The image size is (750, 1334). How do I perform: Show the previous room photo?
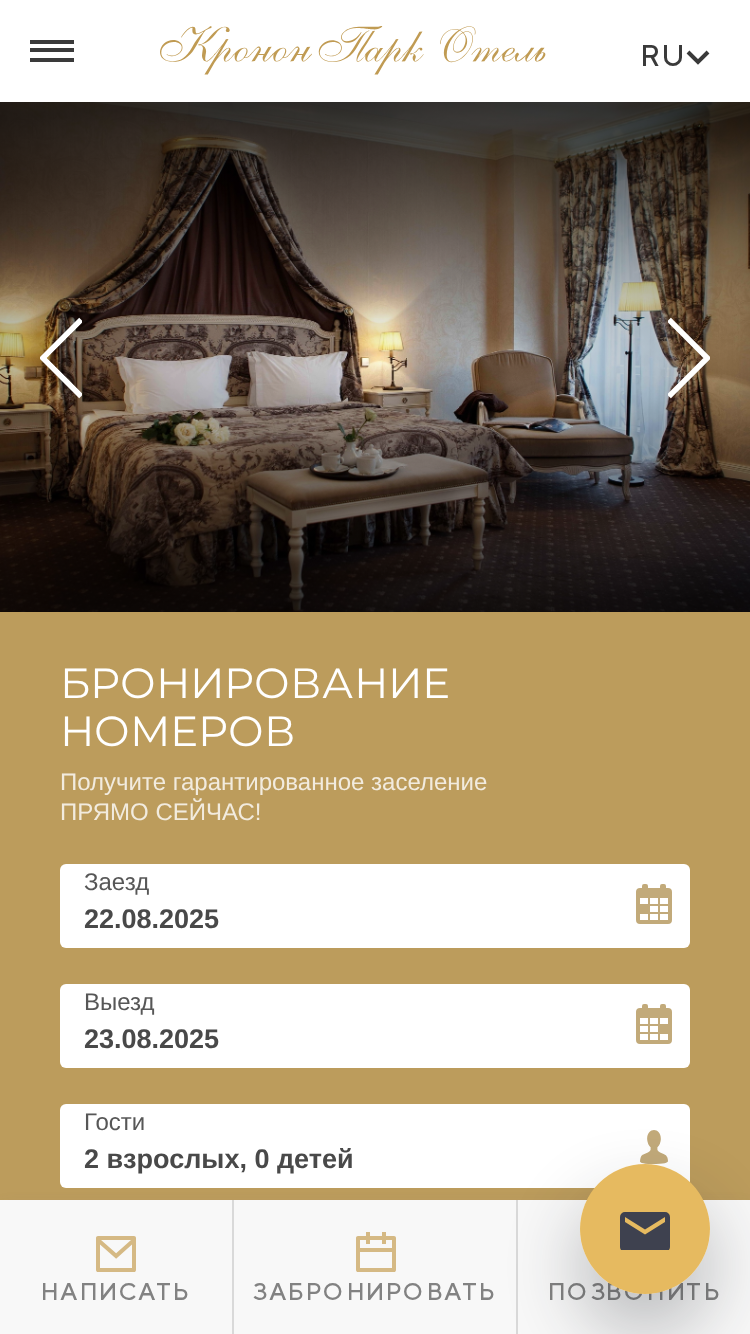point(61,358)
